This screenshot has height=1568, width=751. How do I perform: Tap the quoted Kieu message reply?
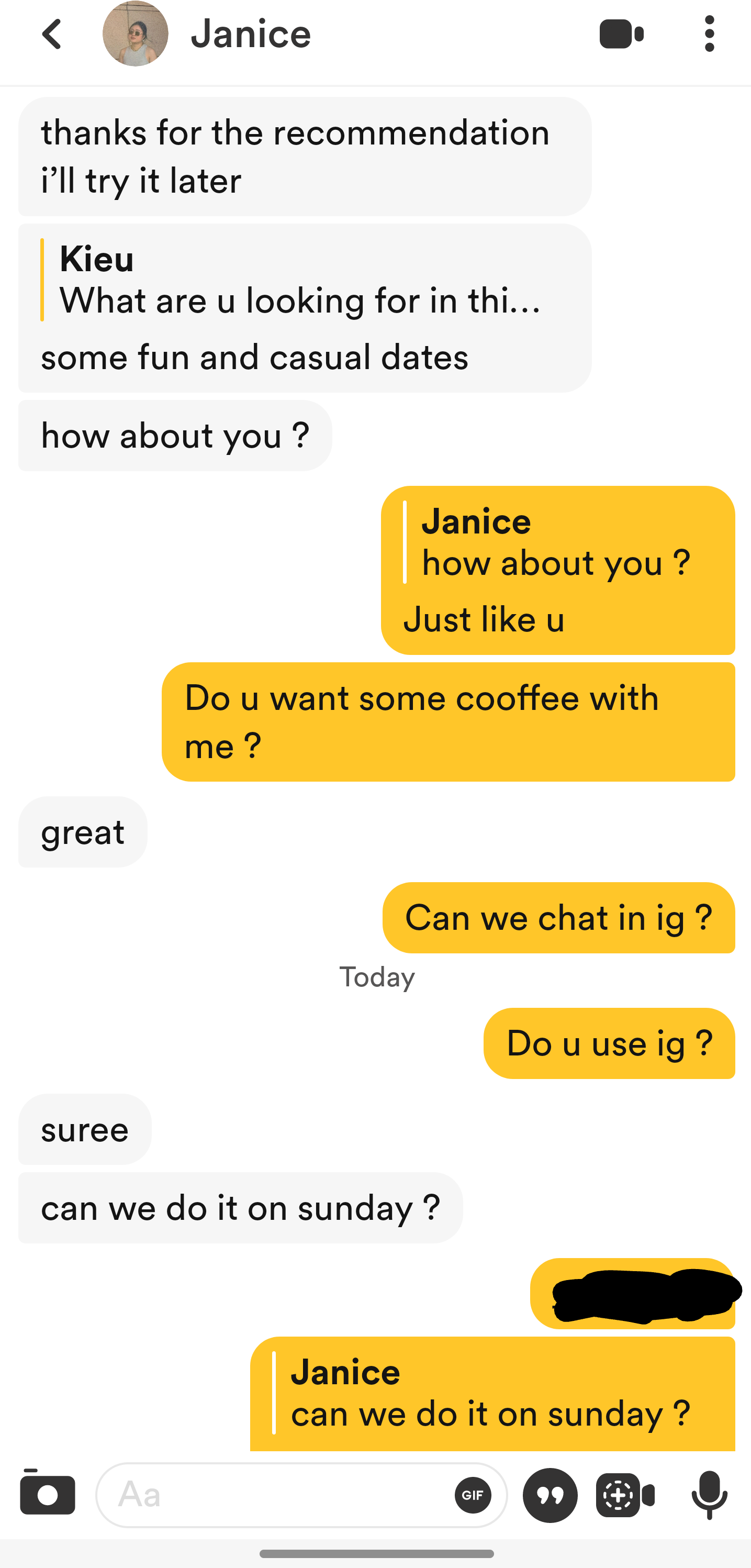point(298,280)
